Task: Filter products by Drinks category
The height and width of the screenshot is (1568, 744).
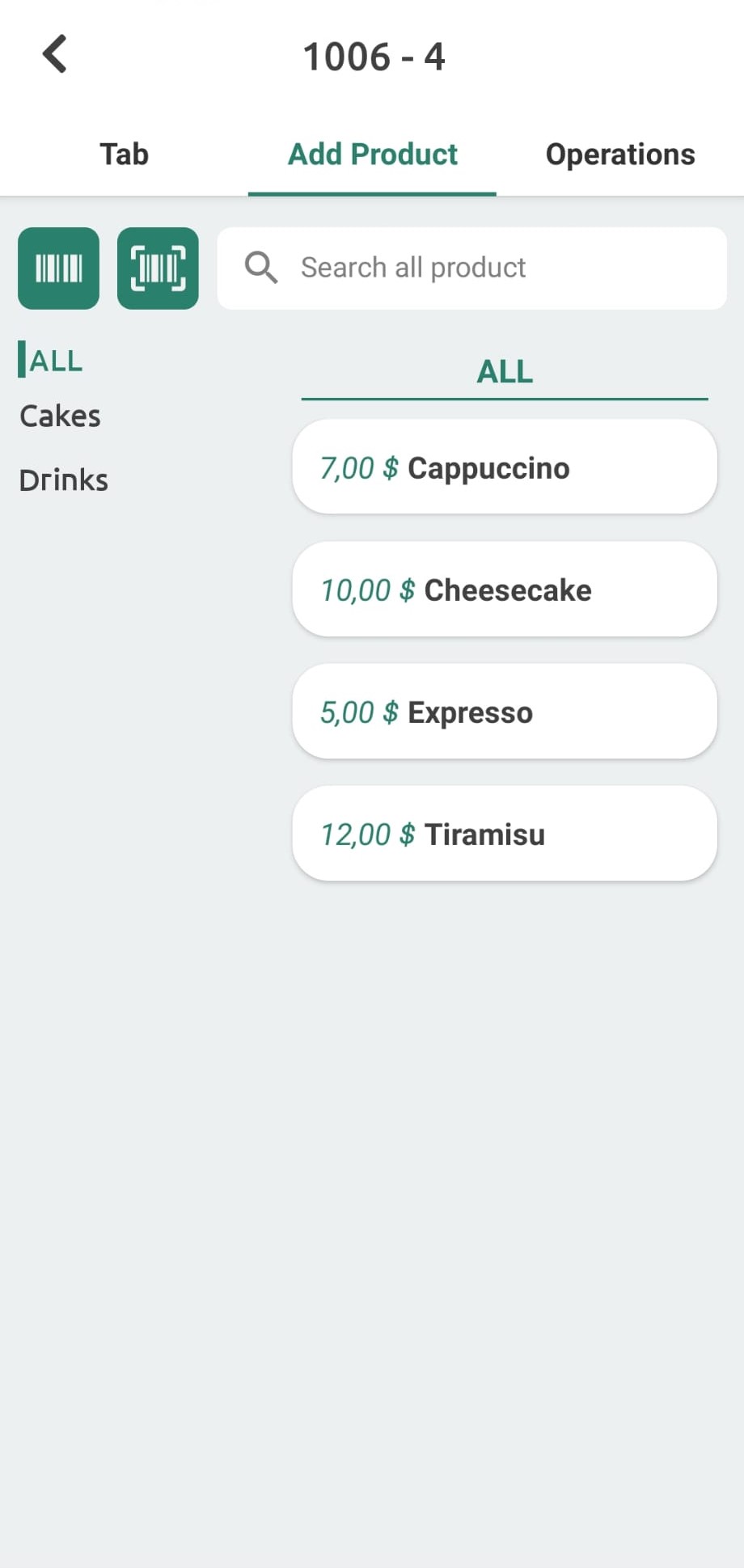Action: (64, 480)
